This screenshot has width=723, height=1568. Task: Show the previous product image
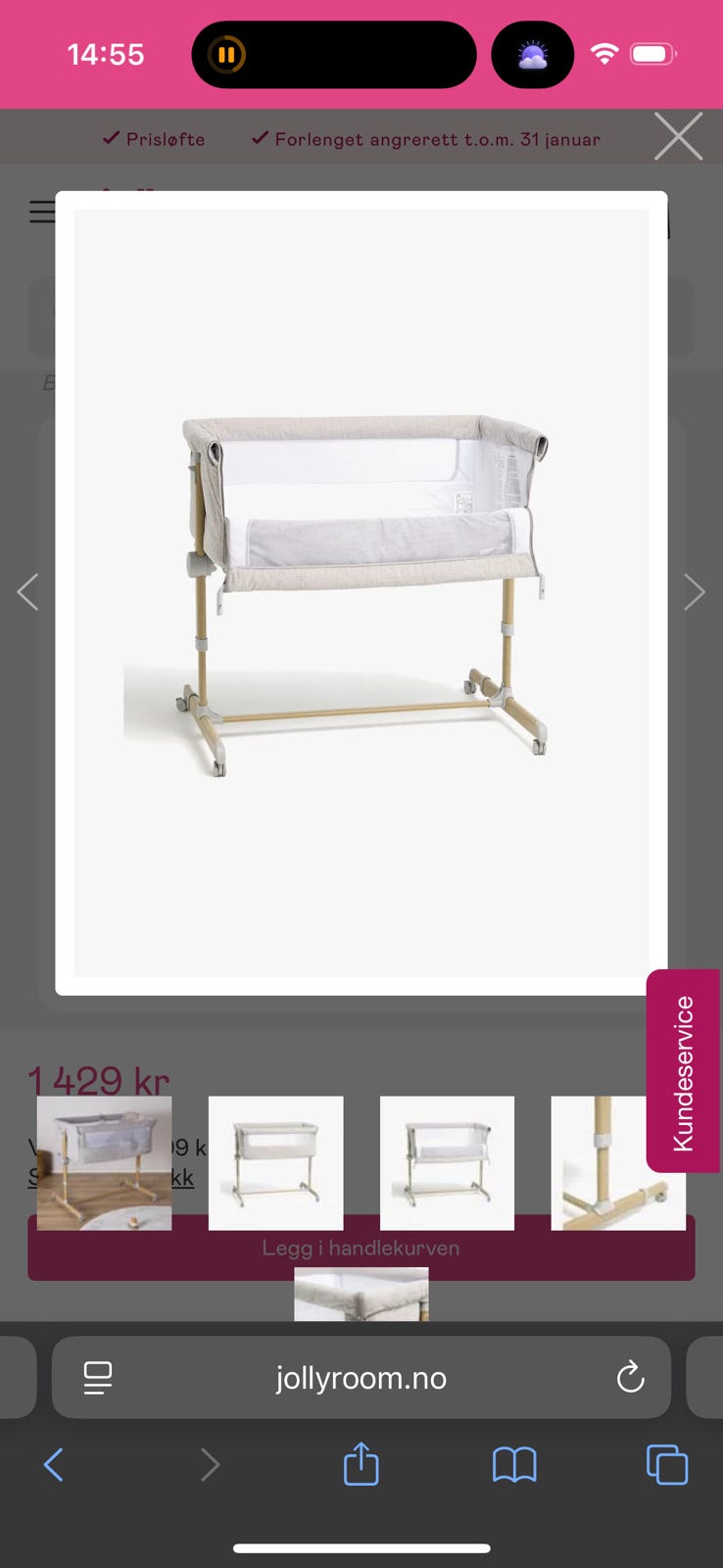coord(27,592)
